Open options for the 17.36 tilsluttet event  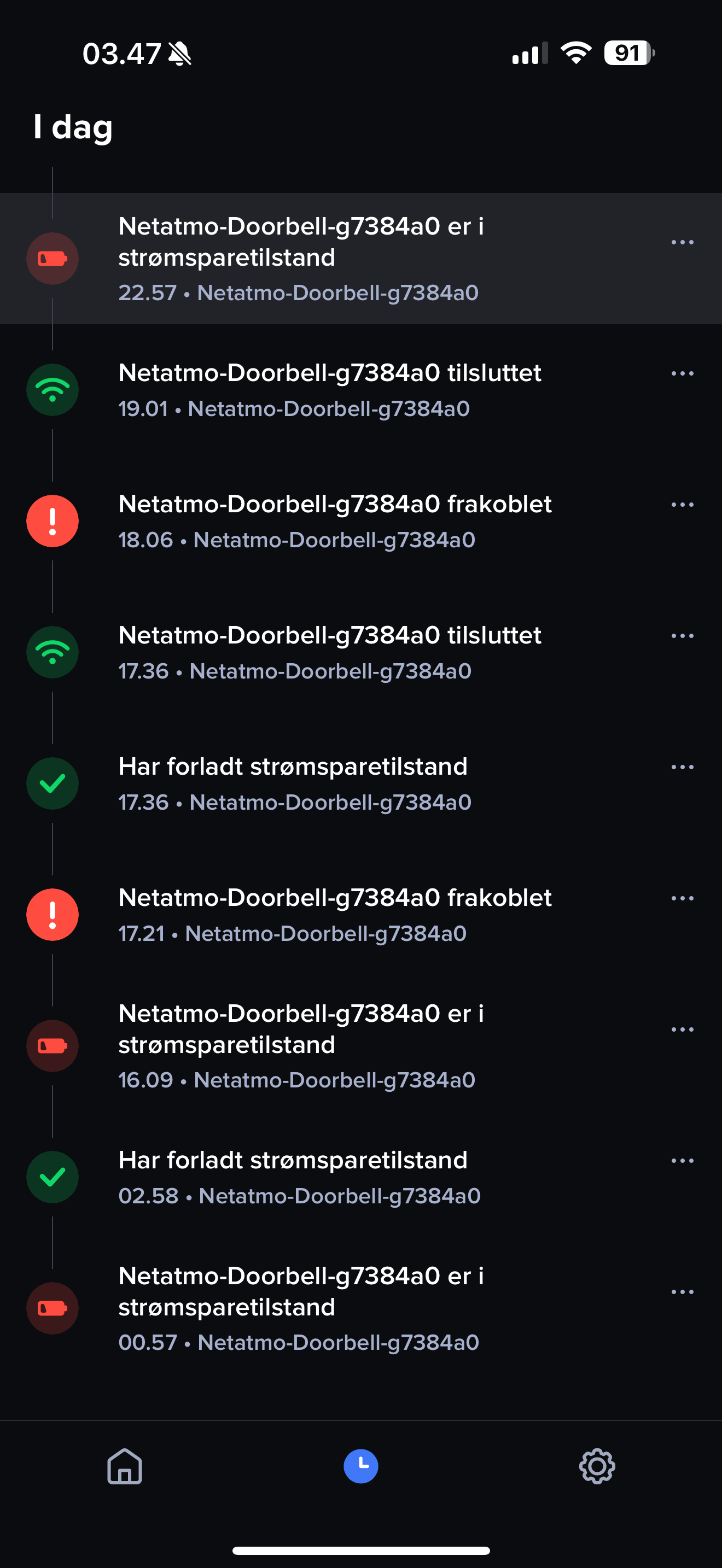pyautogui.click(x=682, y=636)
